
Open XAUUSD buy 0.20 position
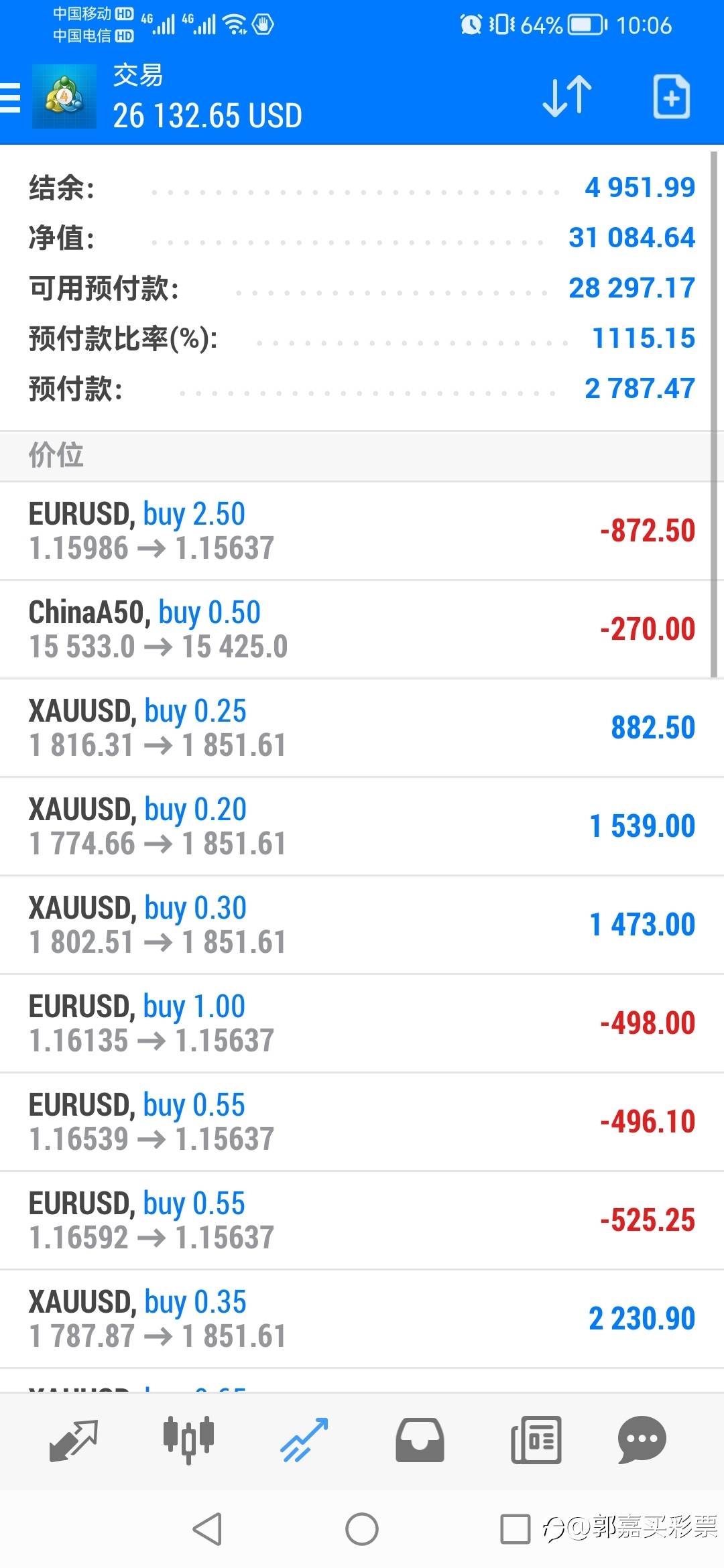coord(362,826)
